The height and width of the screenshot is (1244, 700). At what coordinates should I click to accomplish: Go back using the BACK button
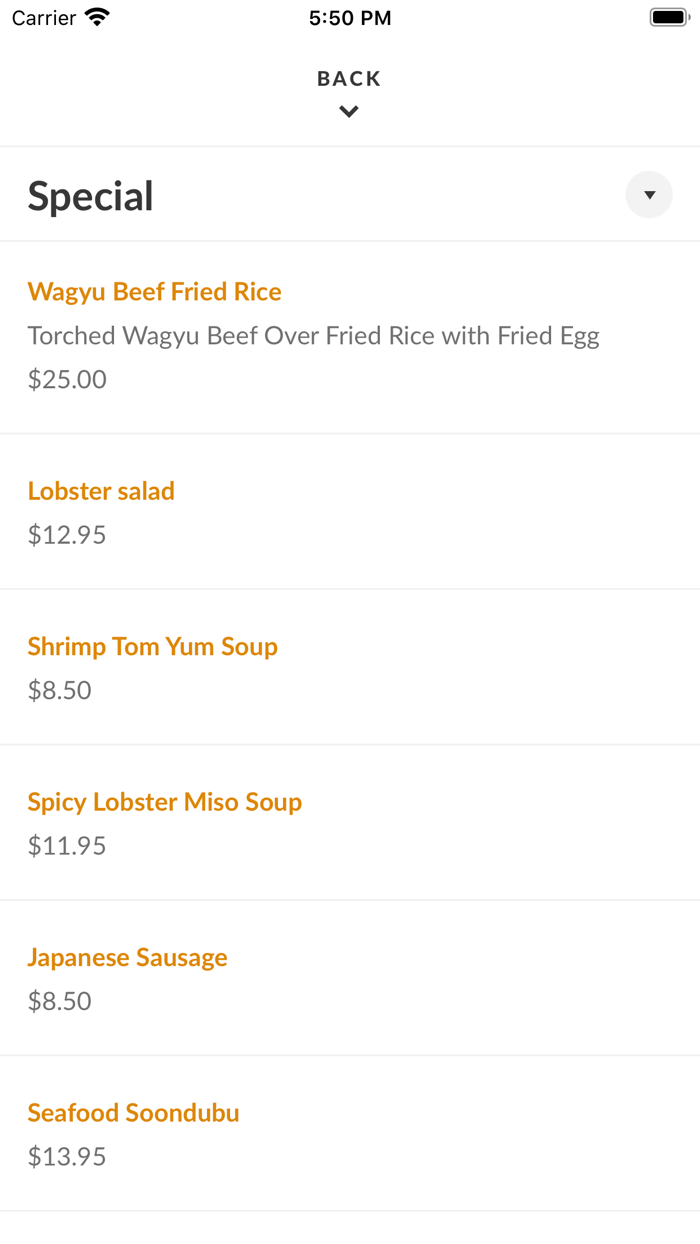(x=349, y=91)
